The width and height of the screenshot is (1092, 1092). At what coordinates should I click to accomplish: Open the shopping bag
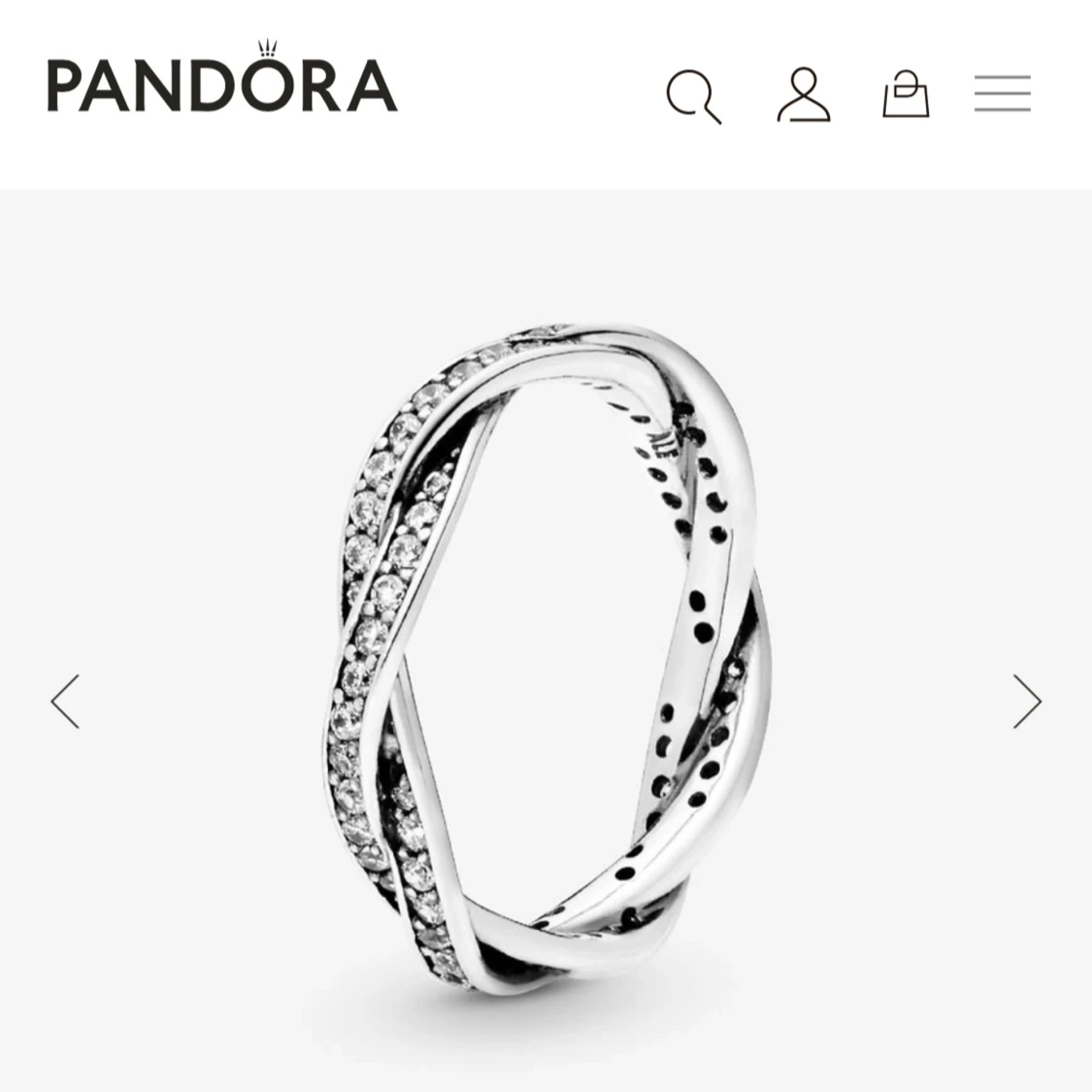pos(906,94)
